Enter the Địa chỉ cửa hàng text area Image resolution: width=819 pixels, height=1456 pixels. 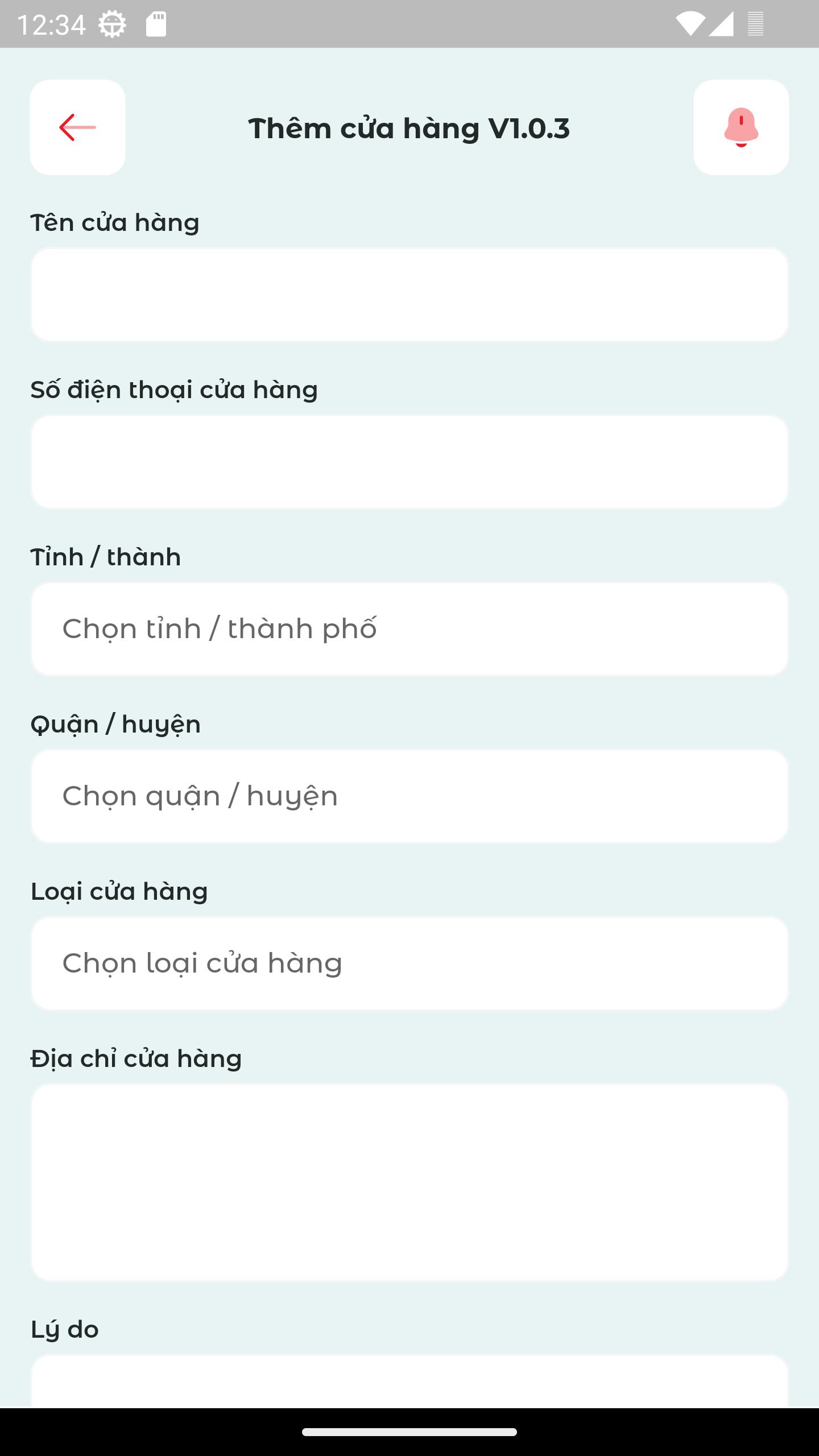[409, 1182]
